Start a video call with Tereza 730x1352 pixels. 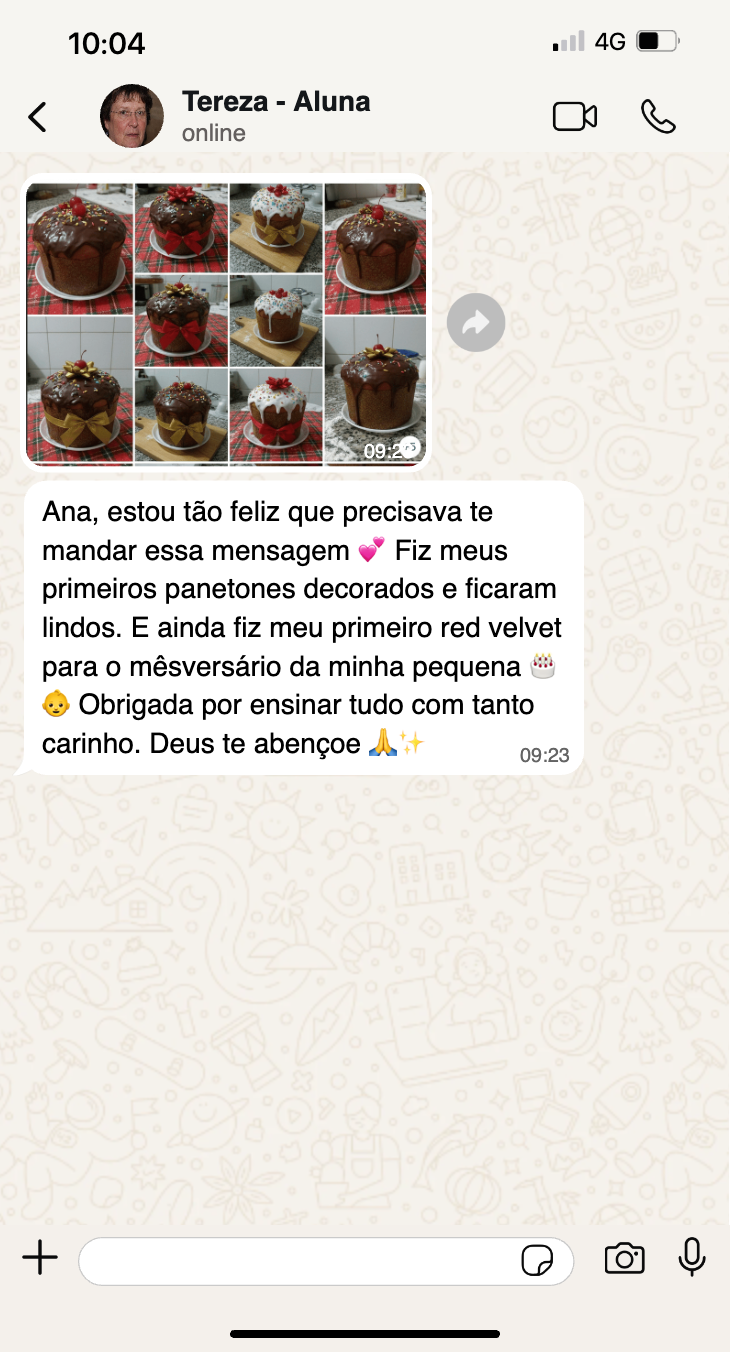(x=575, y=115)
